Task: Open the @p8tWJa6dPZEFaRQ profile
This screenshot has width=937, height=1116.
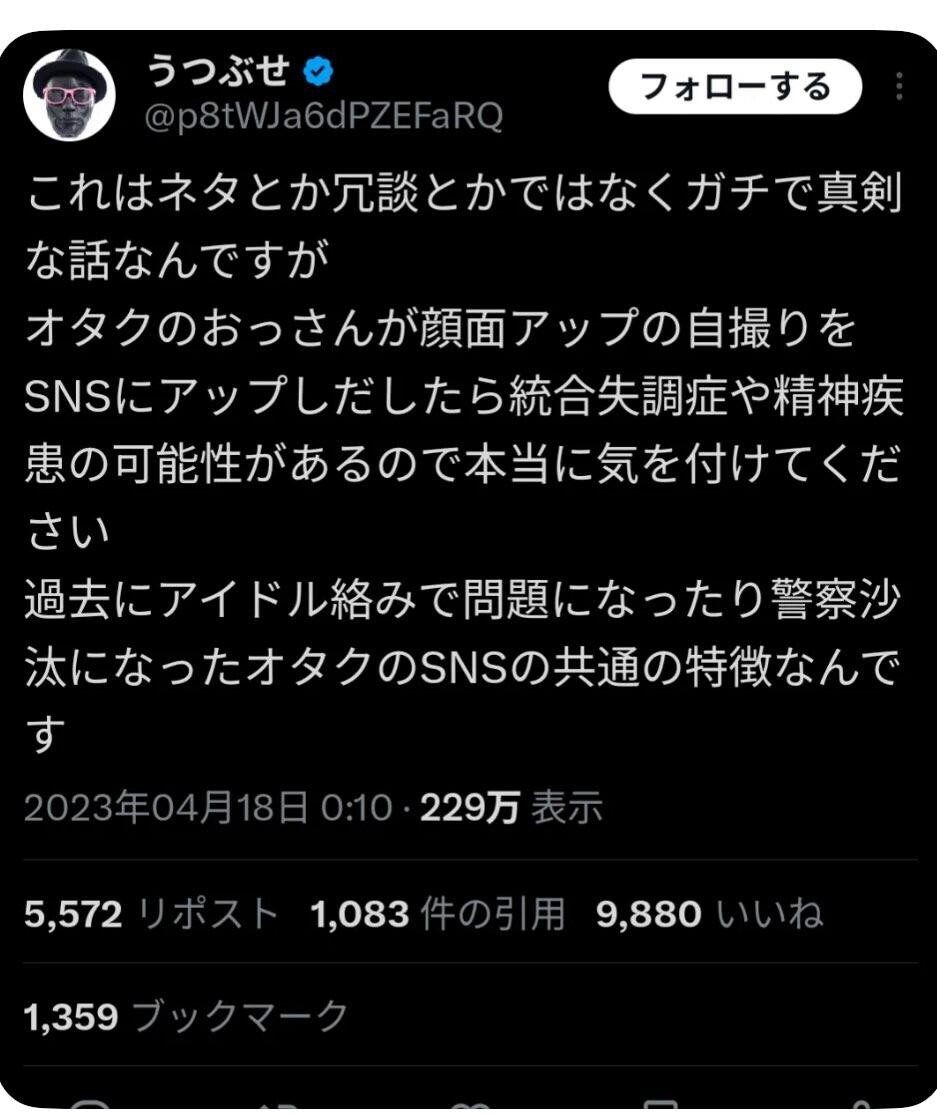Action: [325, 117]
